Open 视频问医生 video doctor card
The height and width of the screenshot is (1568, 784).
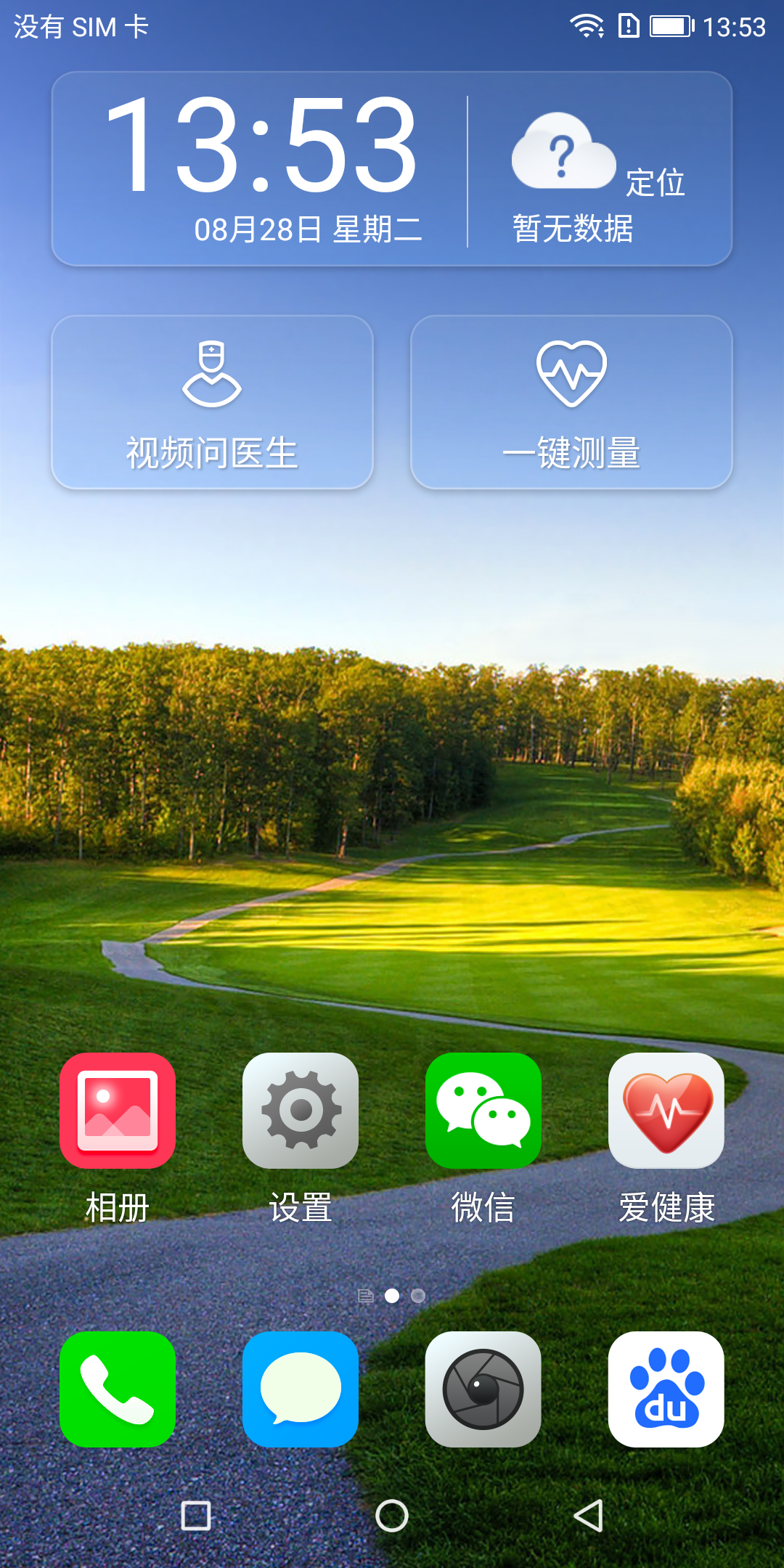tap(212, 403)
